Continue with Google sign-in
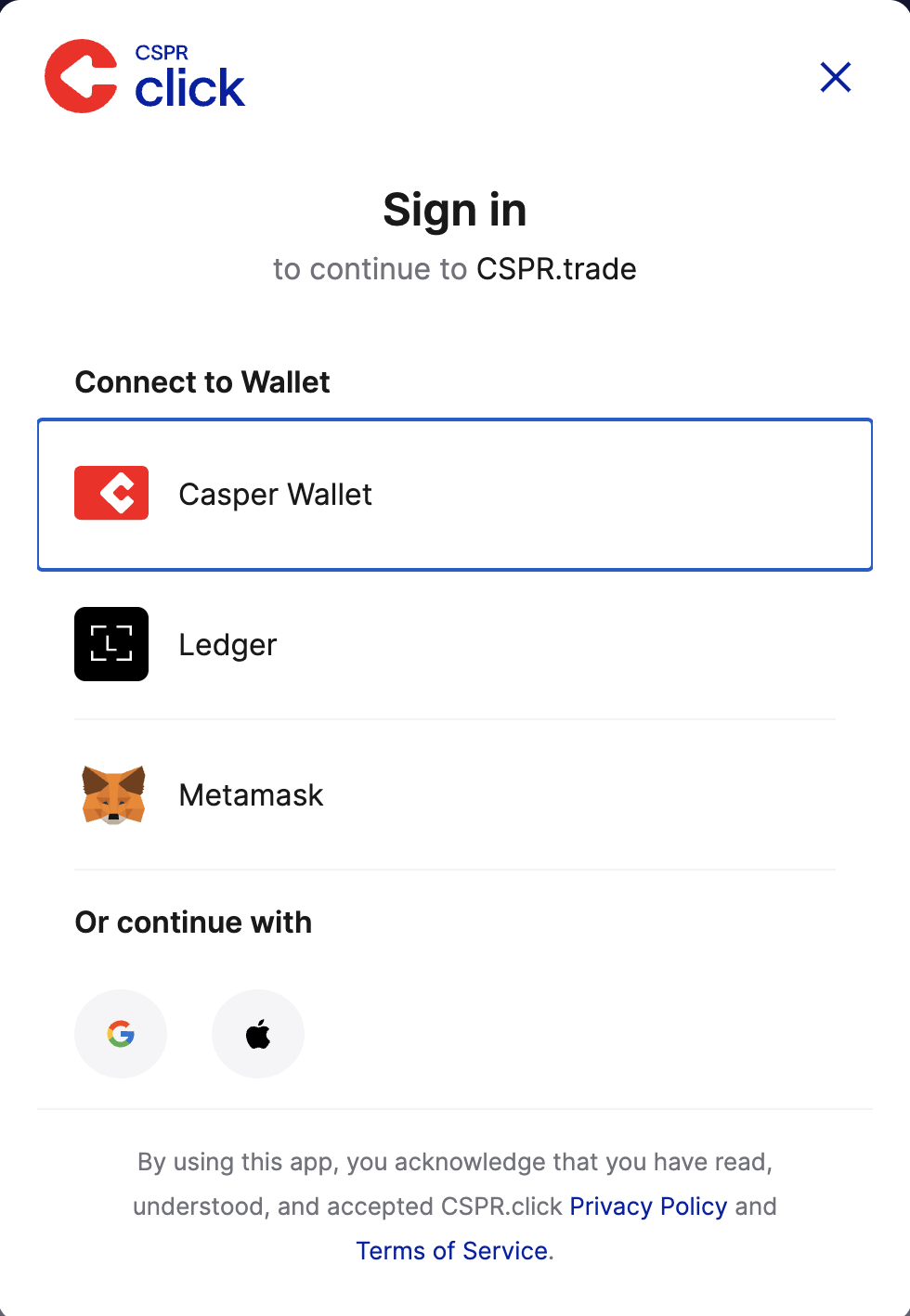Screen dimensions: 910x1316 121,1034
